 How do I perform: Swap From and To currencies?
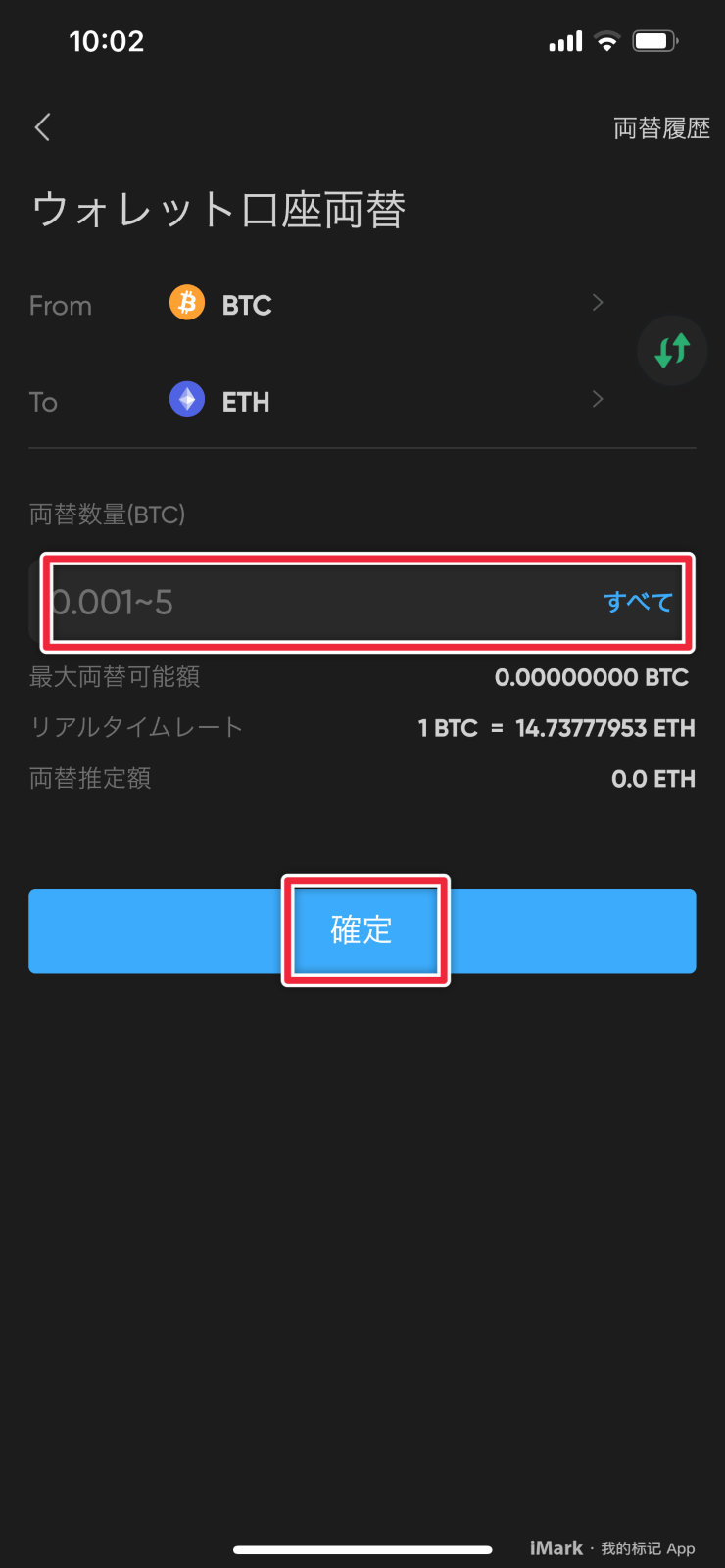point(672,350)
